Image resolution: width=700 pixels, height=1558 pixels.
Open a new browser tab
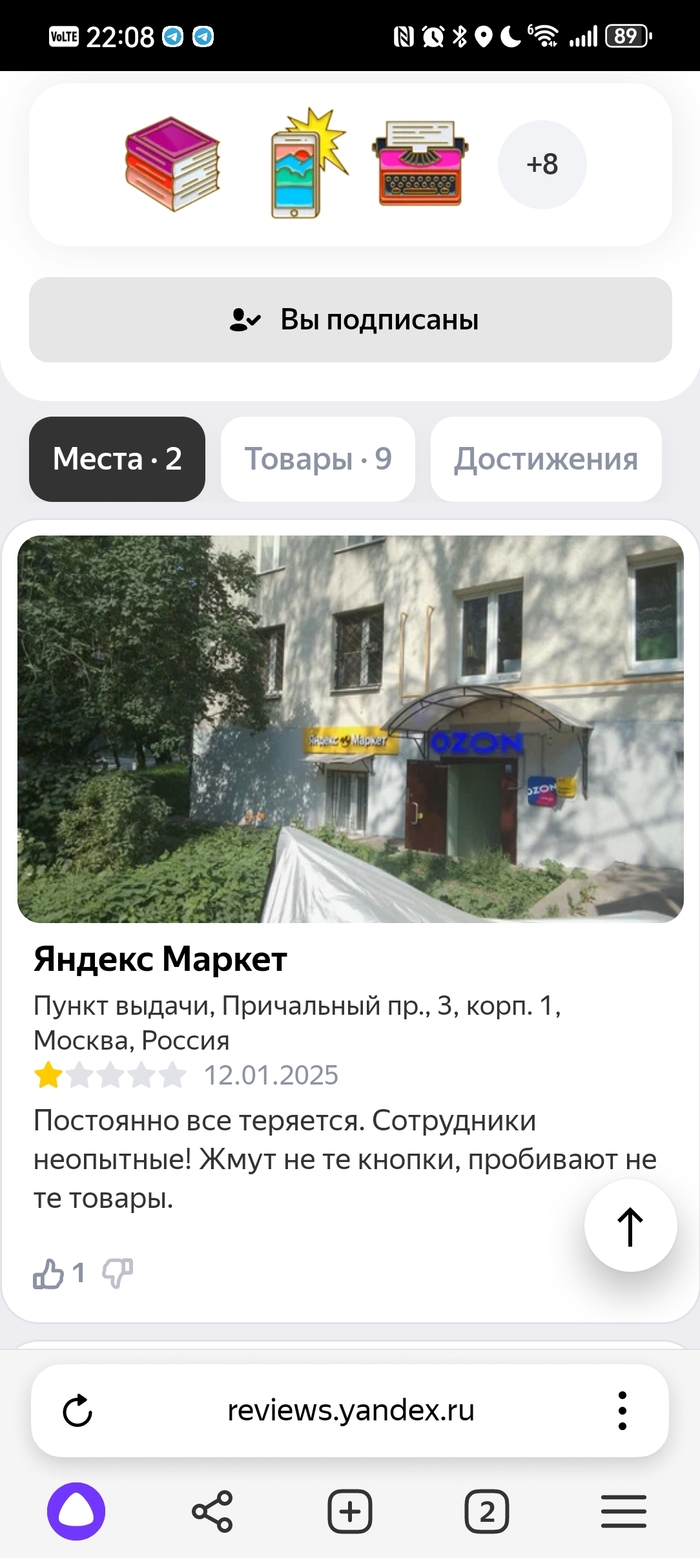coord(349,1511)
